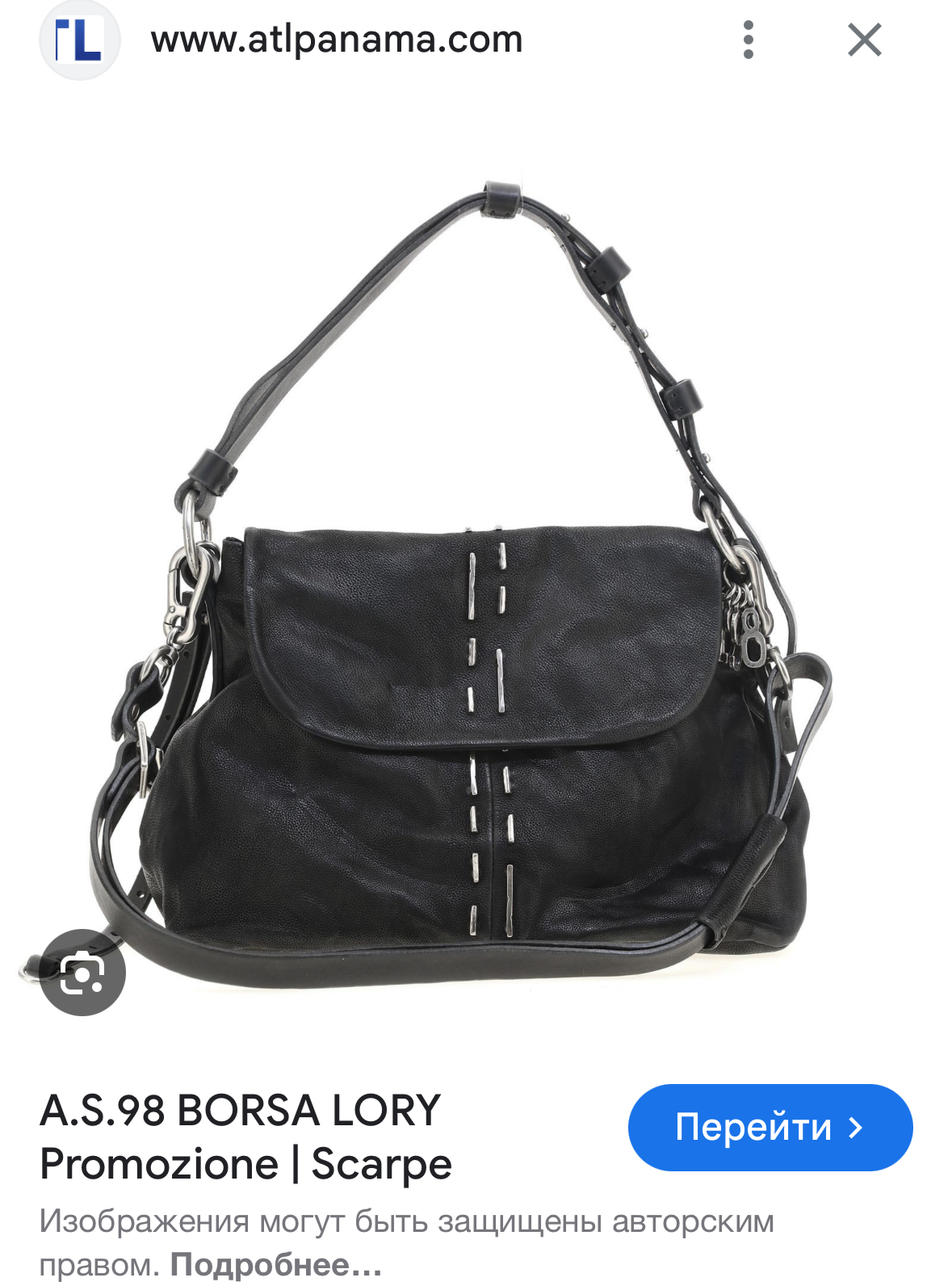Search this image with Google Lens
This screenshot has height=1286, width=952.
pyautogui.click(x=82, y=972)
